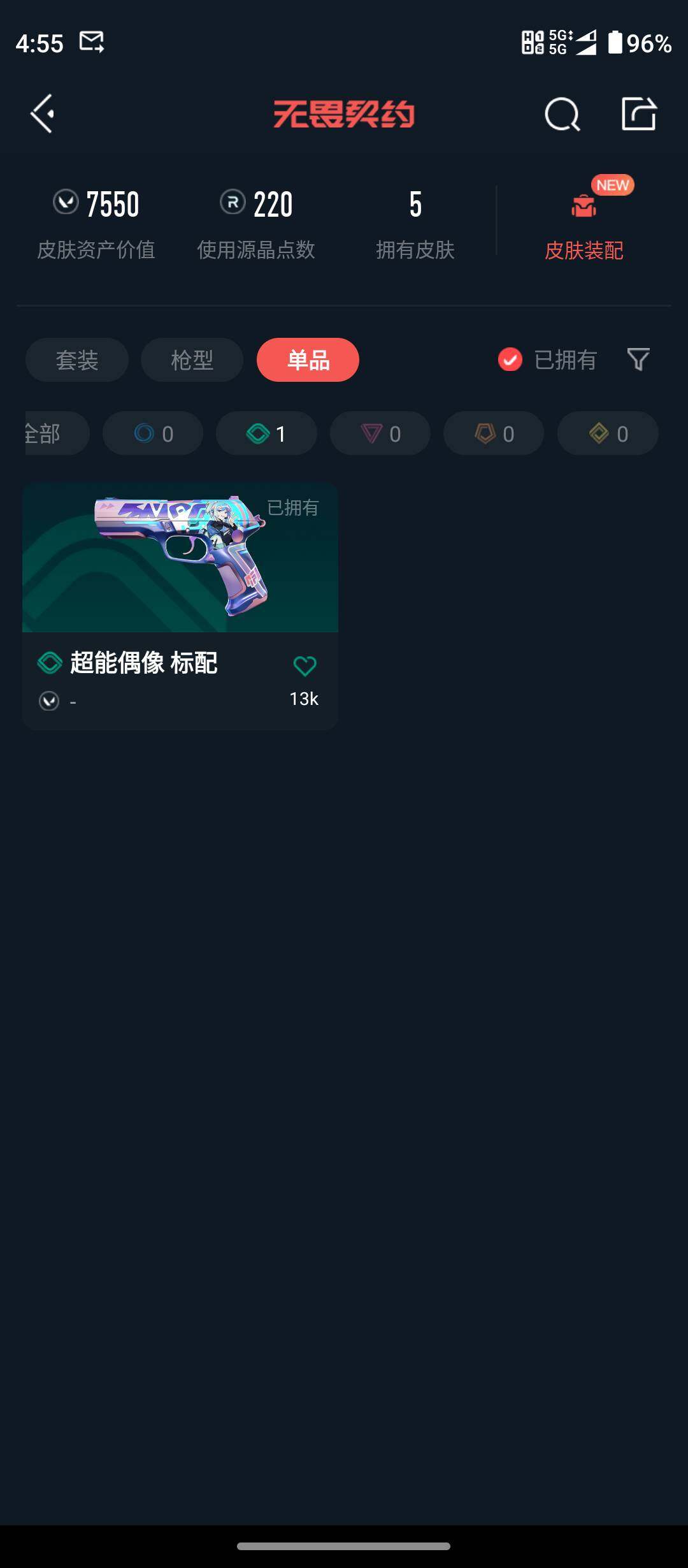
Task: Select the green rarity filter showing 1
Action: pos(266,433)
